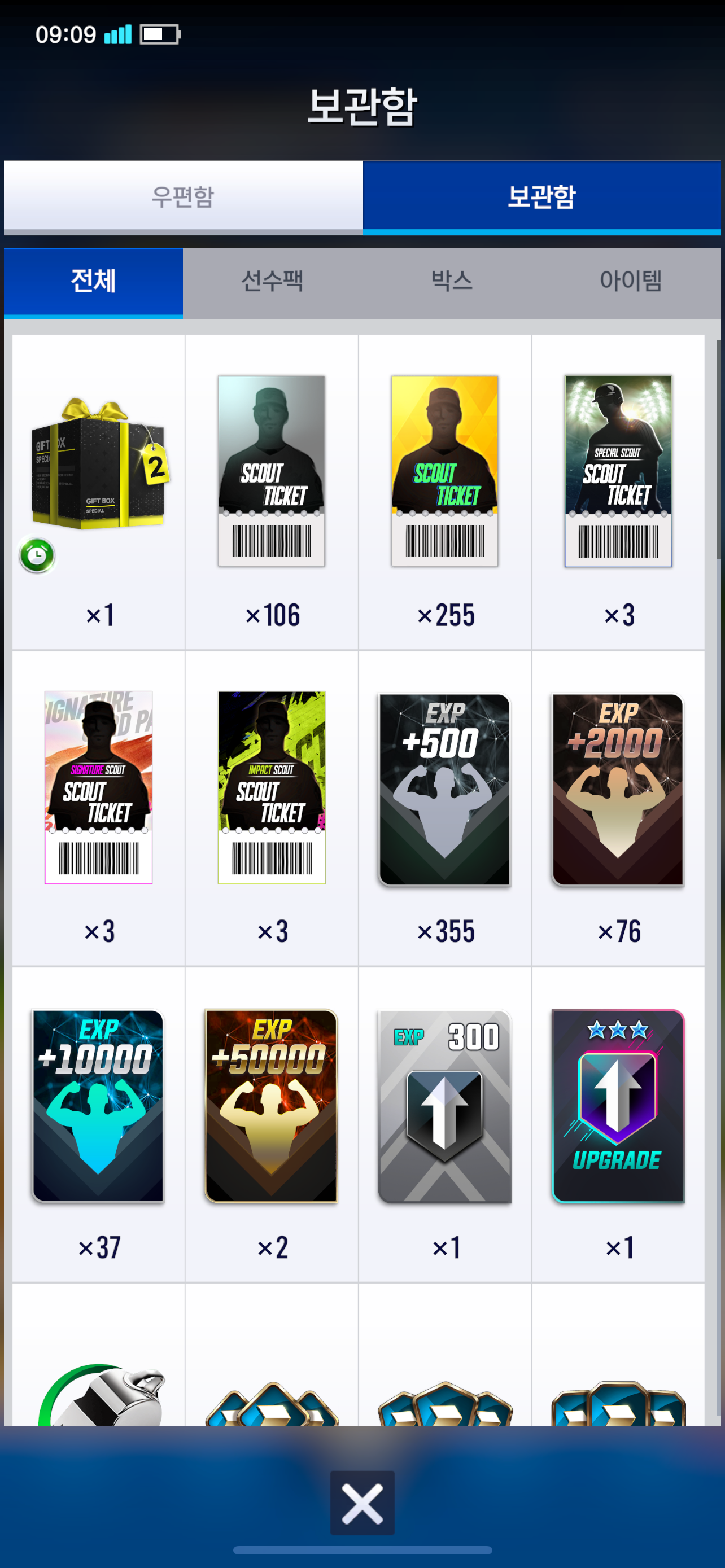The width and height of the screenshot is (725, 1568).
Task: Filter by 선수팩 category
Action: point(272,281)
